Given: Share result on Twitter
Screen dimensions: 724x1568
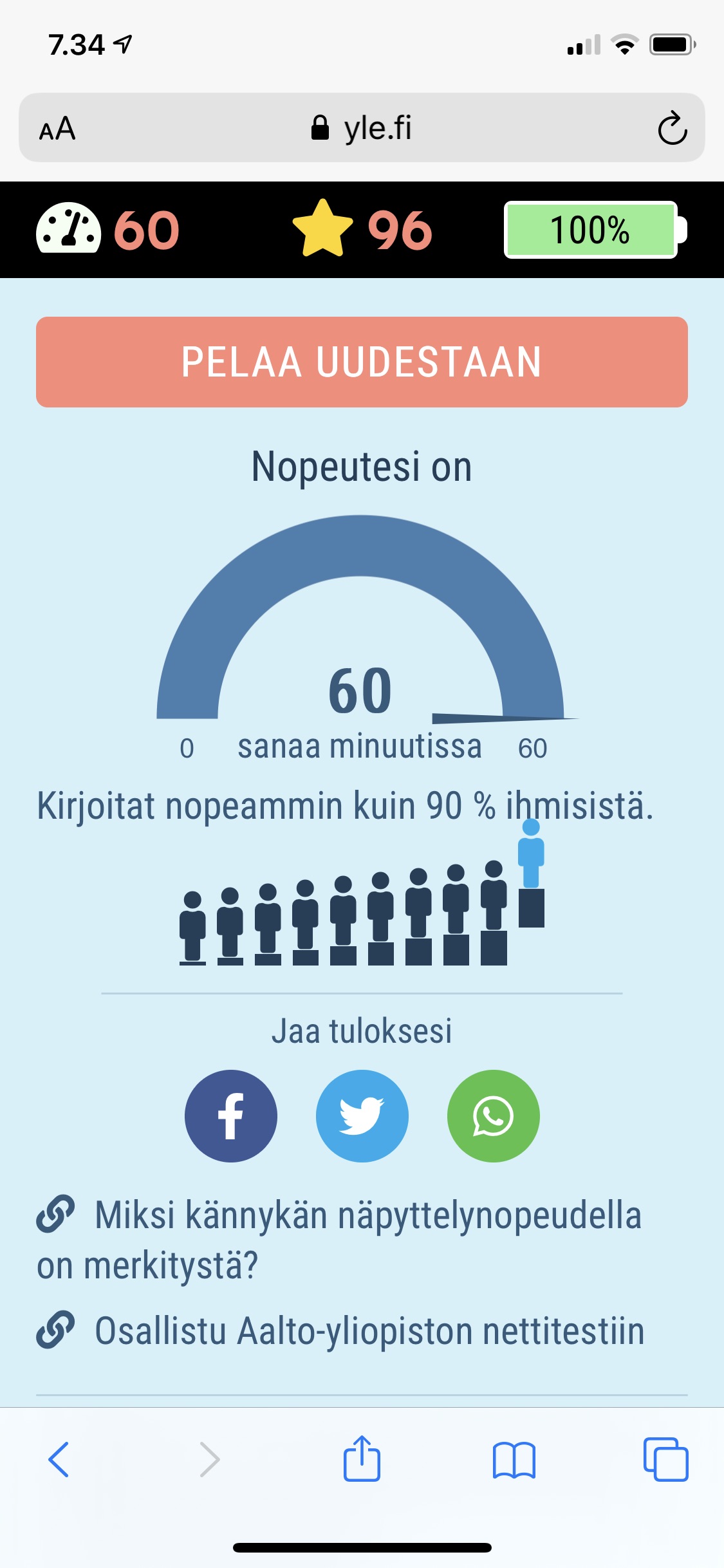Looking at the screenshot, I should pyautogui.click(x=362, y=1116).
